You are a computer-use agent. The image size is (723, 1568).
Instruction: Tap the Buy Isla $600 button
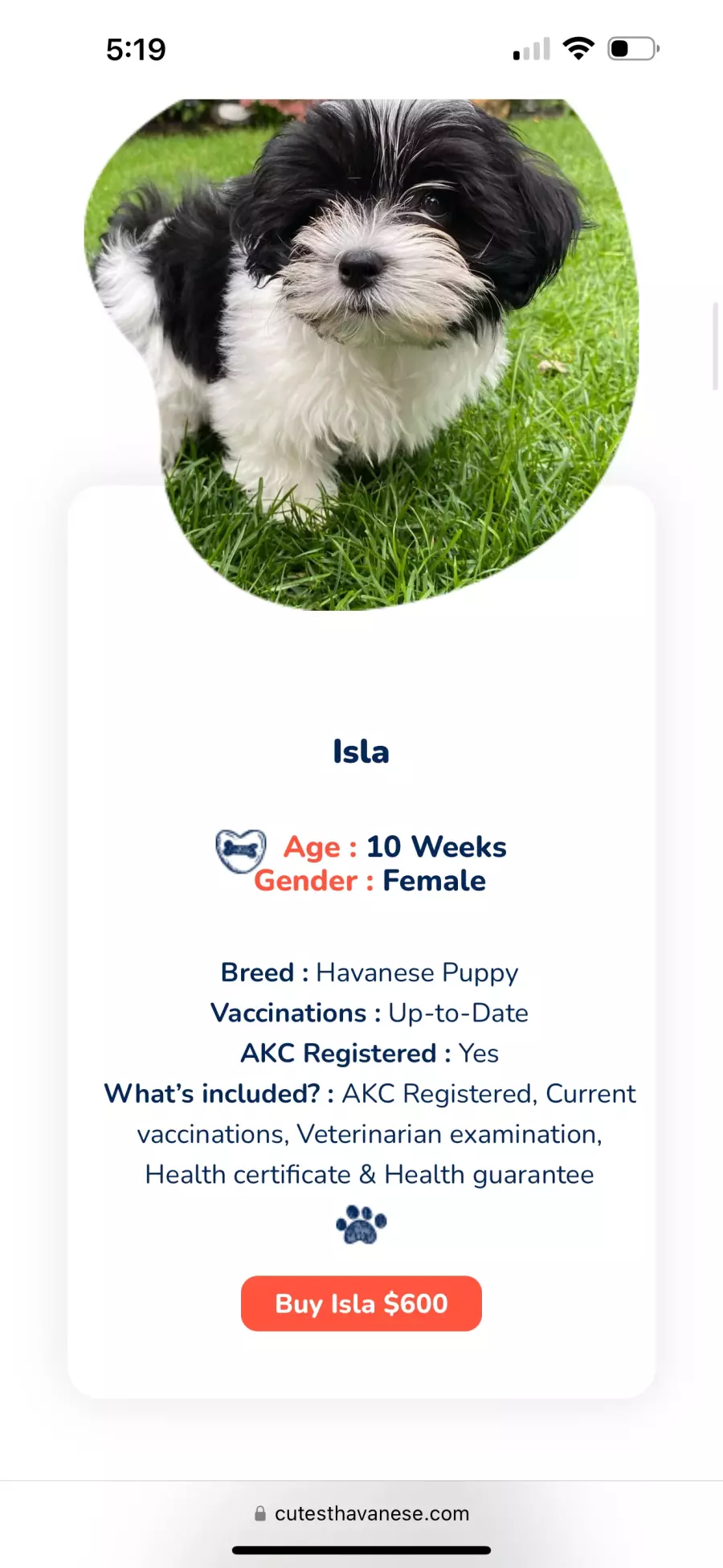coord(361,1303)
